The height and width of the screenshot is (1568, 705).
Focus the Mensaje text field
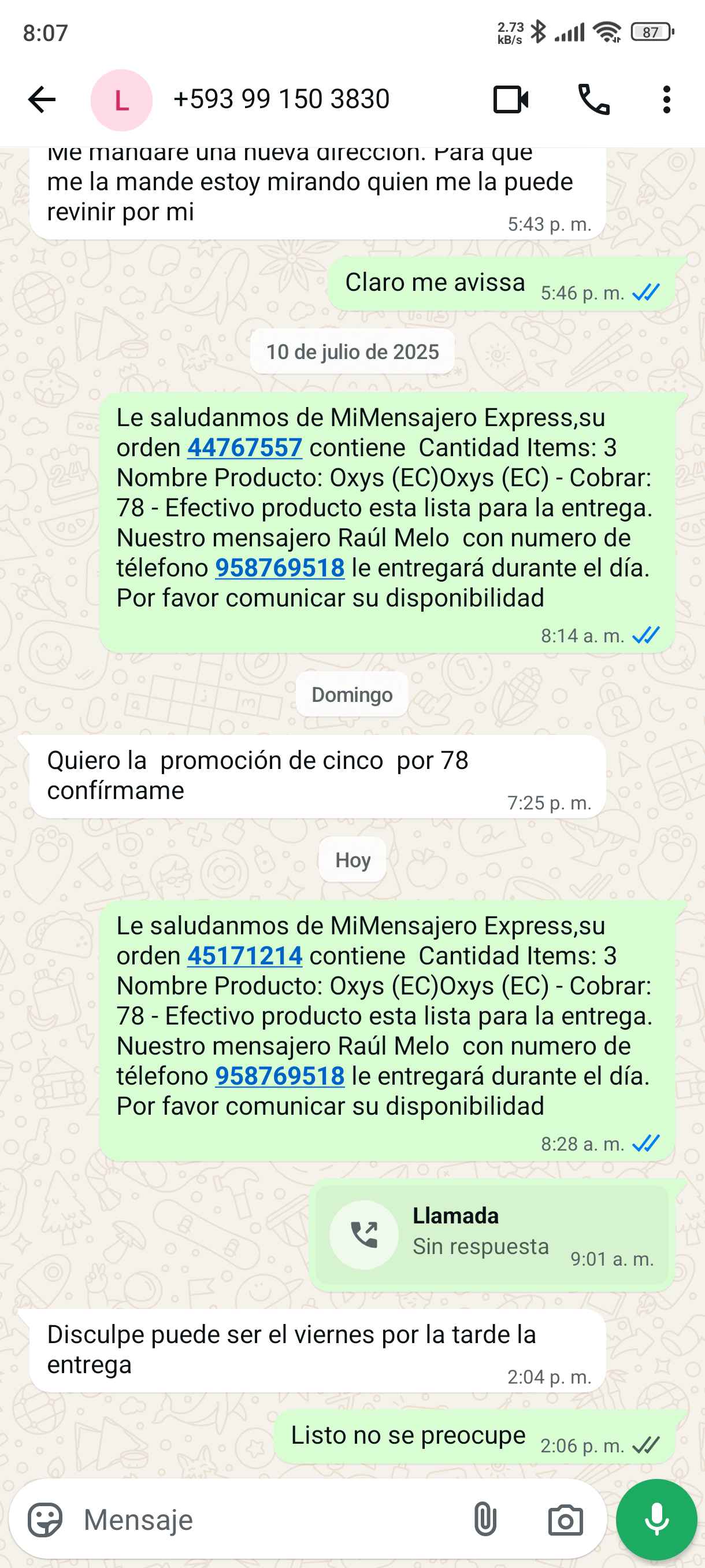268,1520
